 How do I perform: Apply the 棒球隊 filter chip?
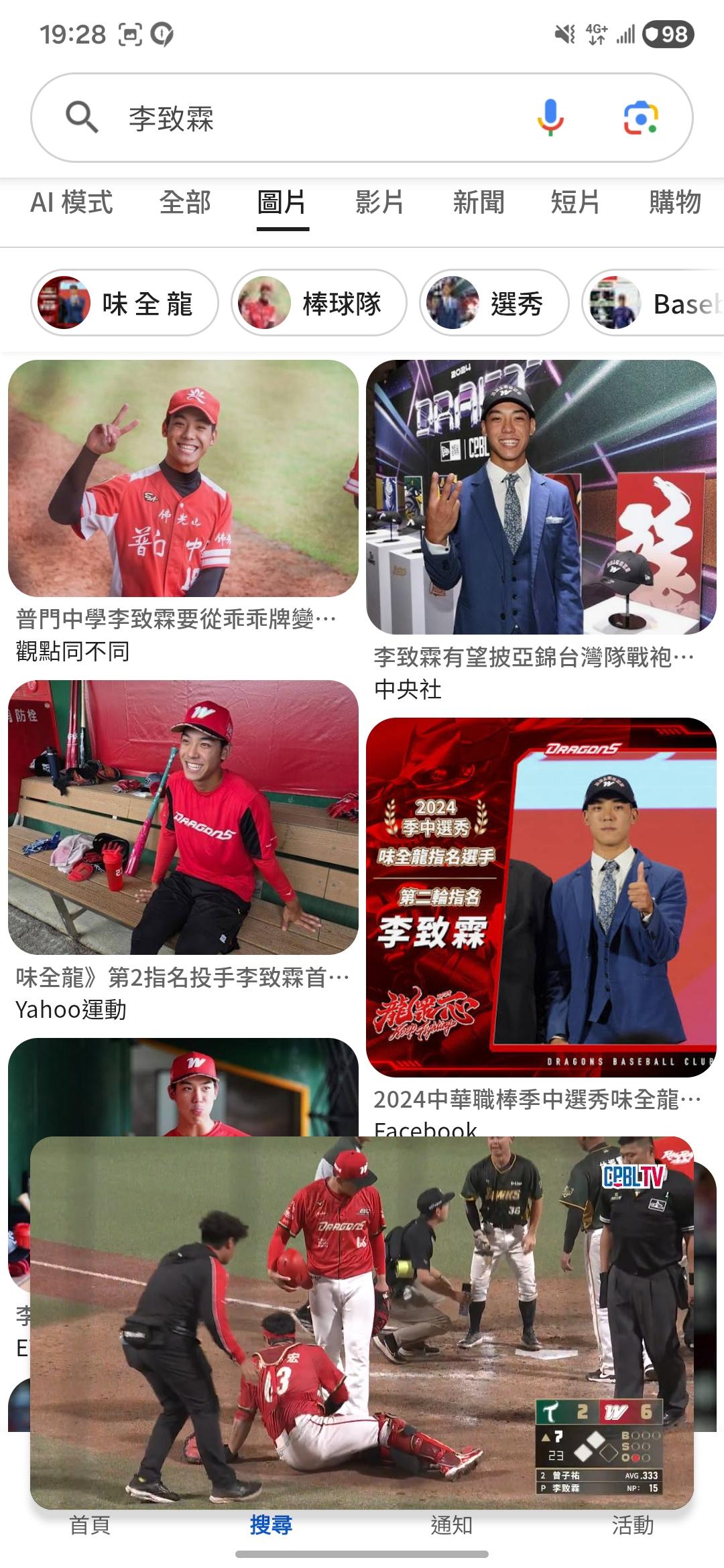(x=319, y=303)
